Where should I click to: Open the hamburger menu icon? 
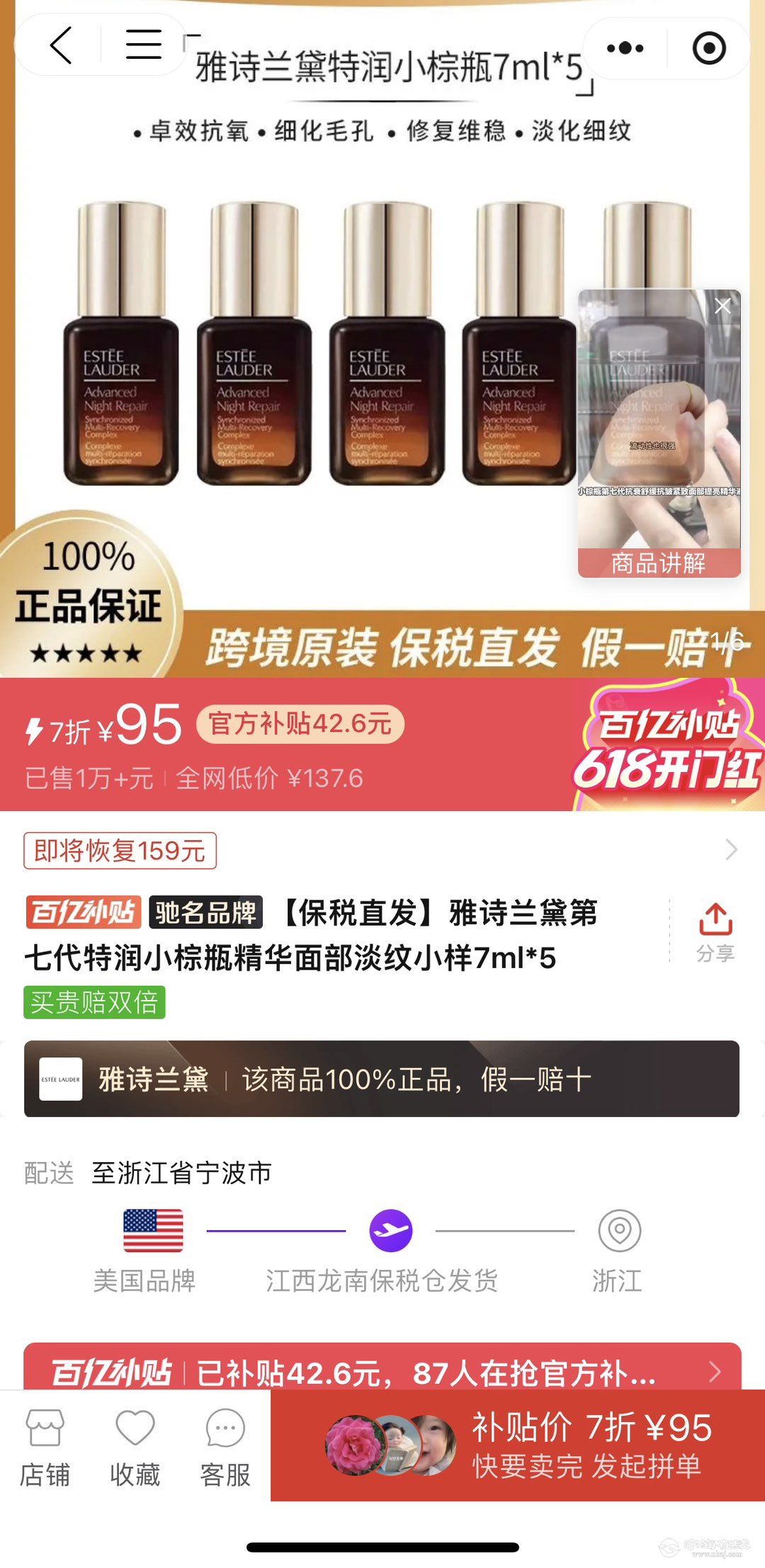143,45
